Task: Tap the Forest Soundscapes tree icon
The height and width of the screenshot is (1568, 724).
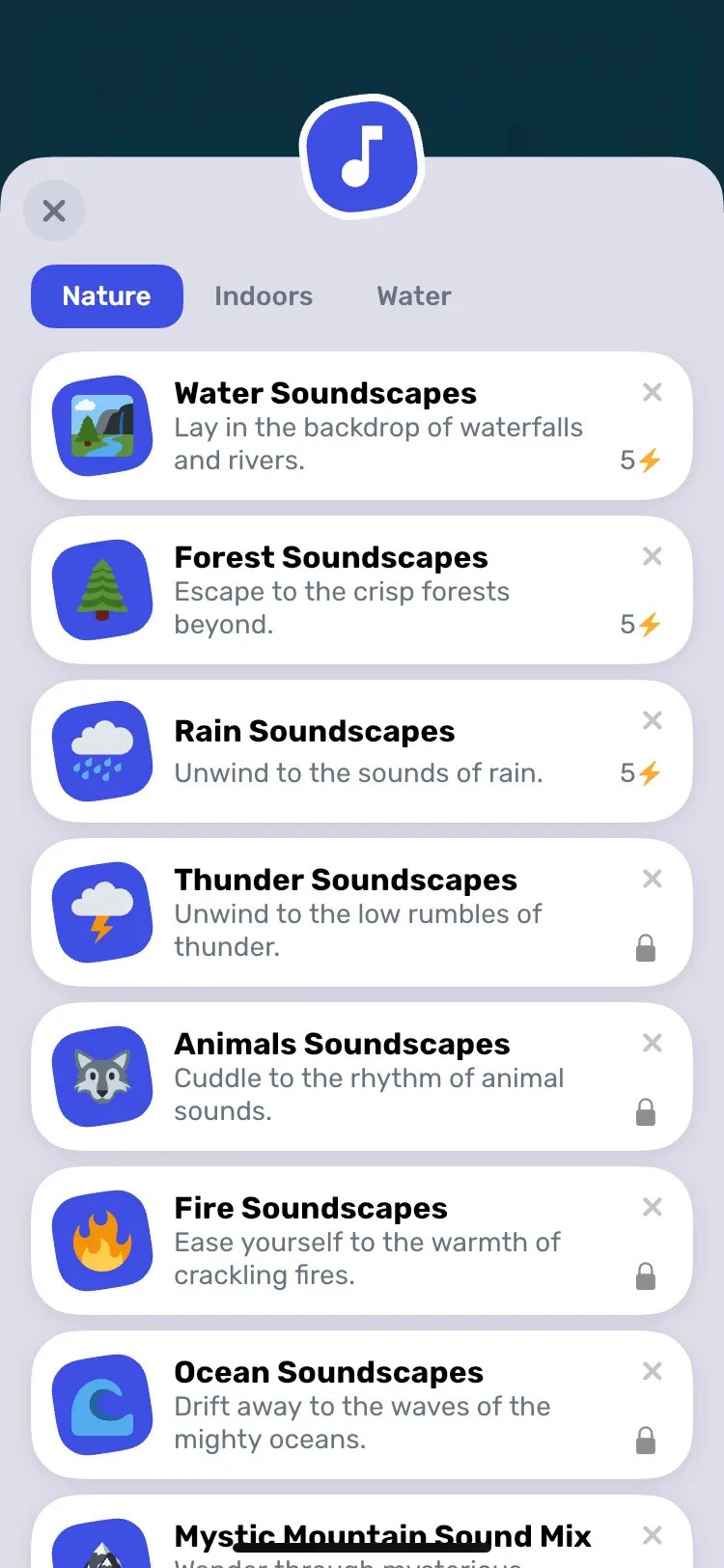Action: pyautogui.click(x=103, y=590)
